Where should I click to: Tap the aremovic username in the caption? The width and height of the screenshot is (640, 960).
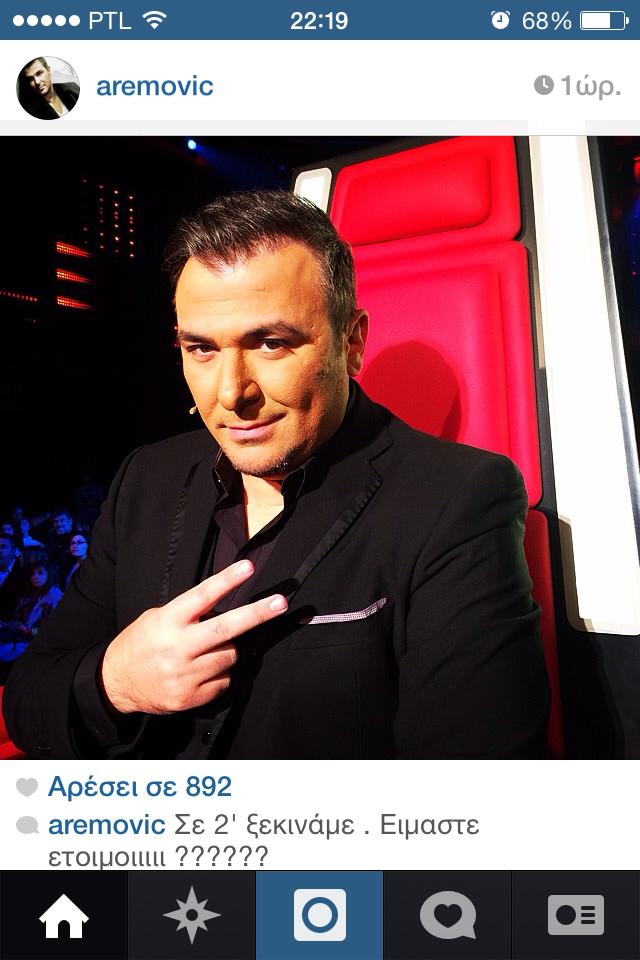click(x=106, y=825)
